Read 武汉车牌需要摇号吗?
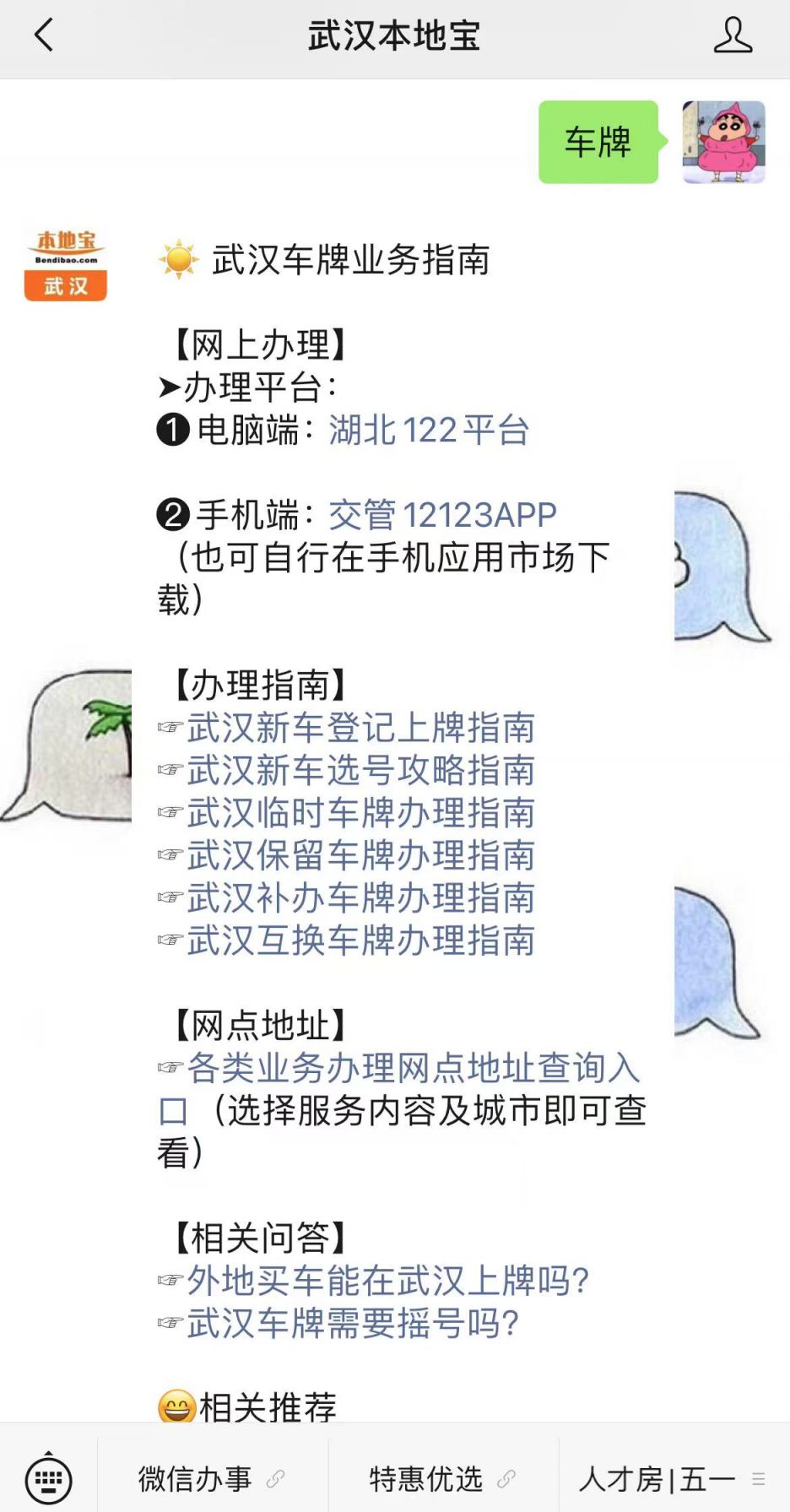 click(x=353, y=1323)
